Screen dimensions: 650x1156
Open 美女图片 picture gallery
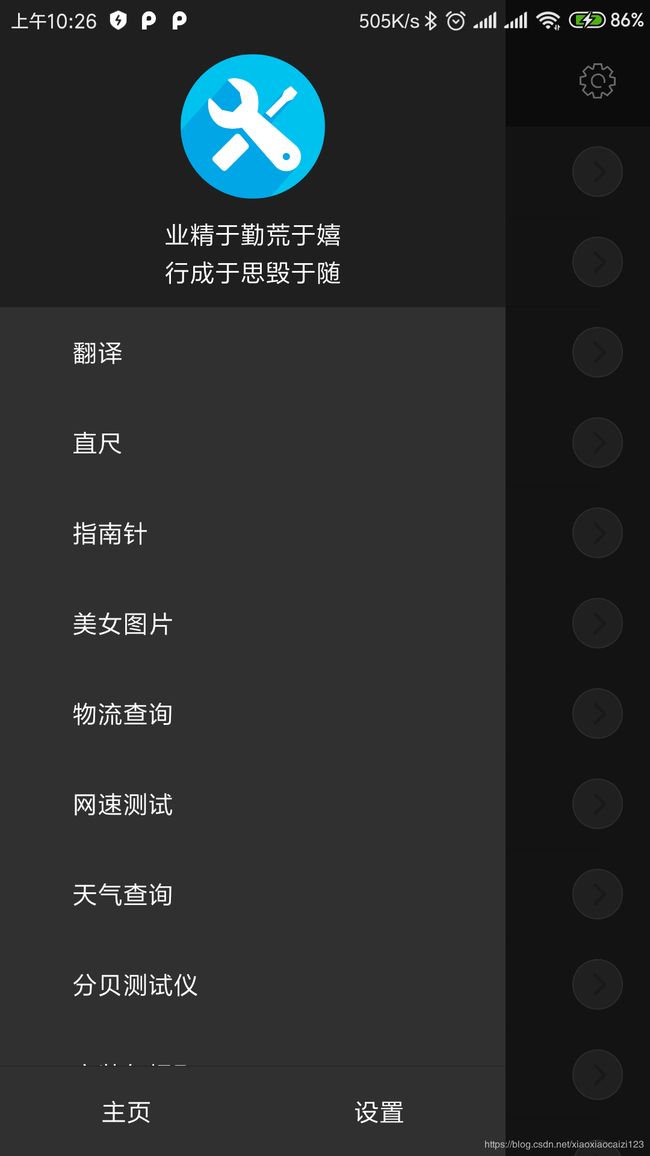253,624
